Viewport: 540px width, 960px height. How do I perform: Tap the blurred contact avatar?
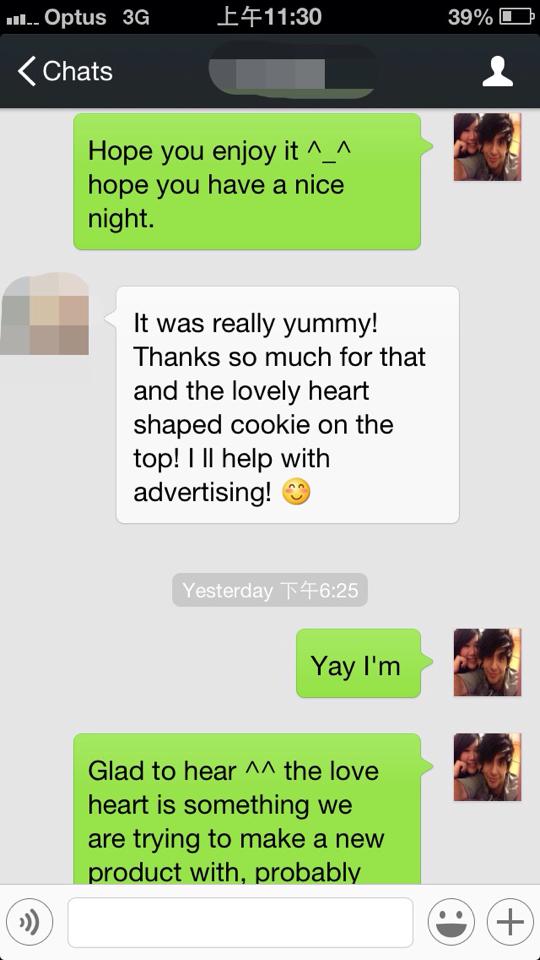pyautogui.click(x=45, y=313)
